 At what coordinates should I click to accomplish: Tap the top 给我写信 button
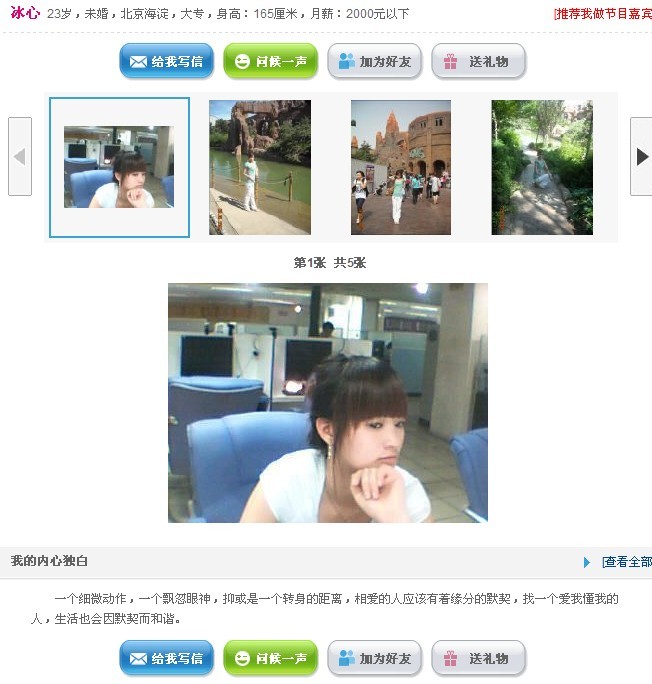pyautogui.click(x=166, y=61)
